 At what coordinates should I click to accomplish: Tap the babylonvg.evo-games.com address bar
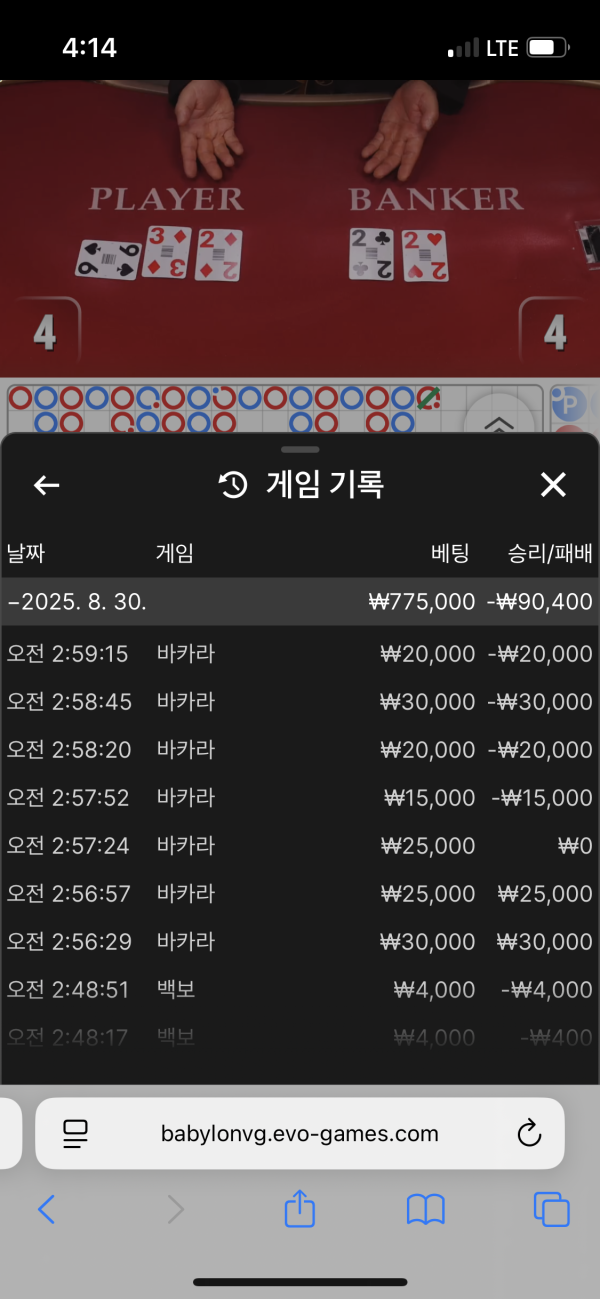point(300,1134)
